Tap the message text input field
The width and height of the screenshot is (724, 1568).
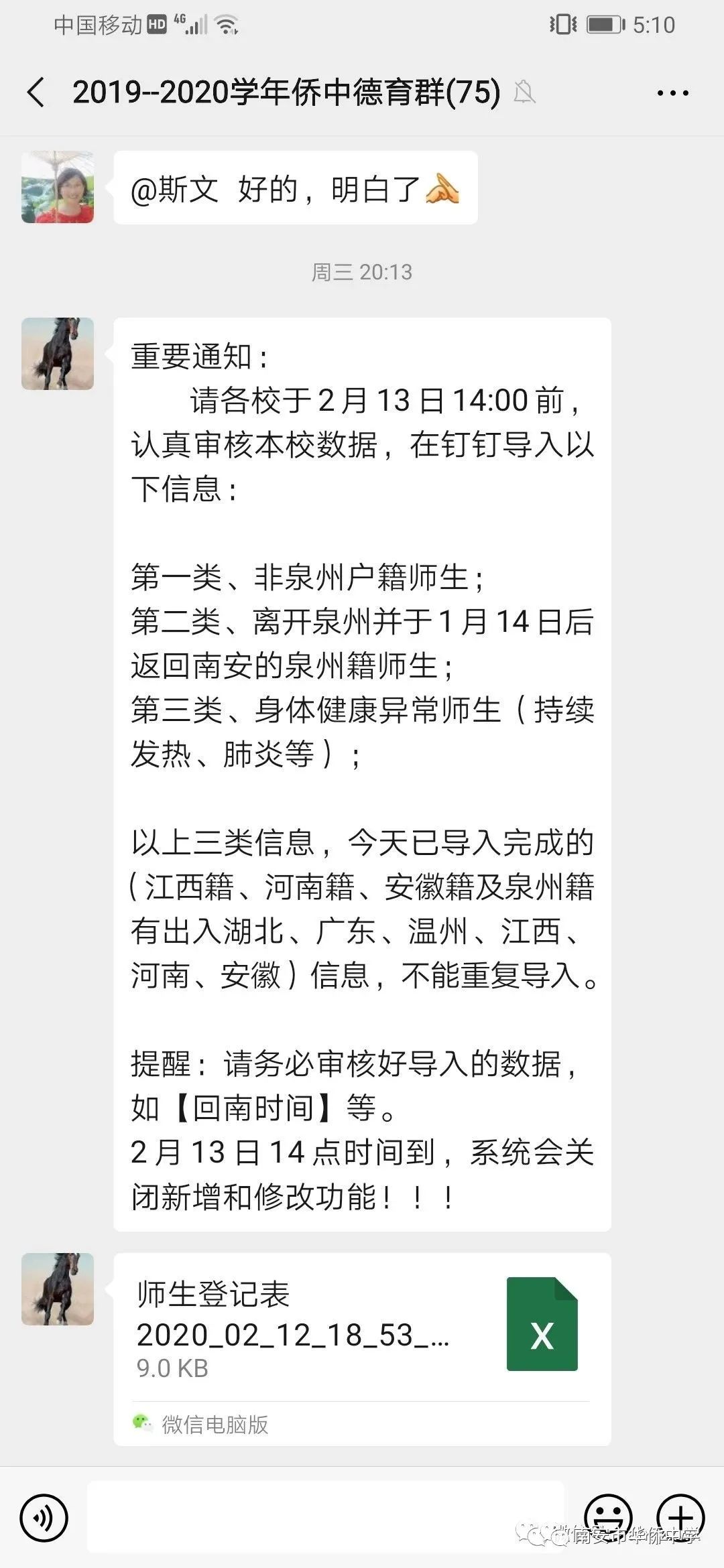[326, 1517]
